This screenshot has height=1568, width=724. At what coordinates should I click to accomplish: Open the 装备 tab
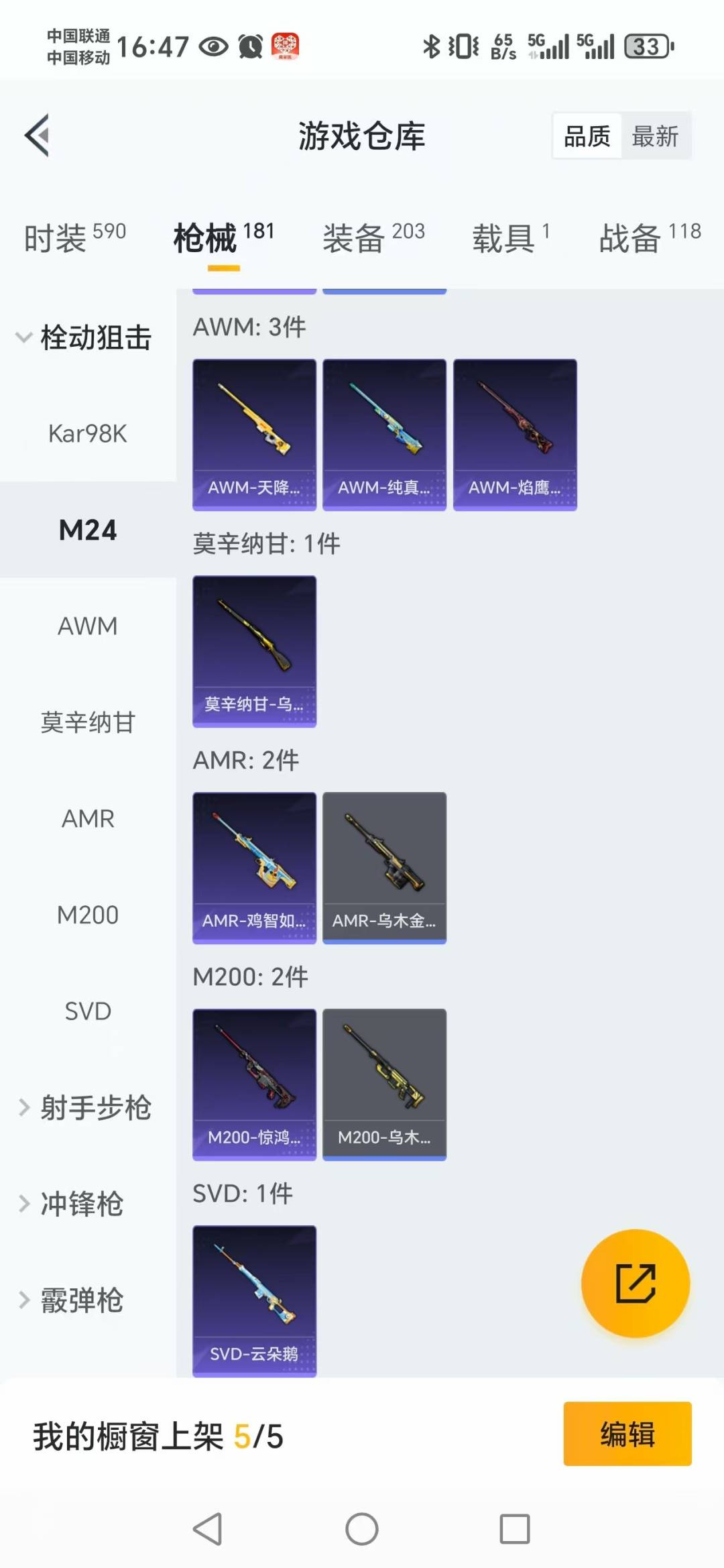(x=373, y=238)
